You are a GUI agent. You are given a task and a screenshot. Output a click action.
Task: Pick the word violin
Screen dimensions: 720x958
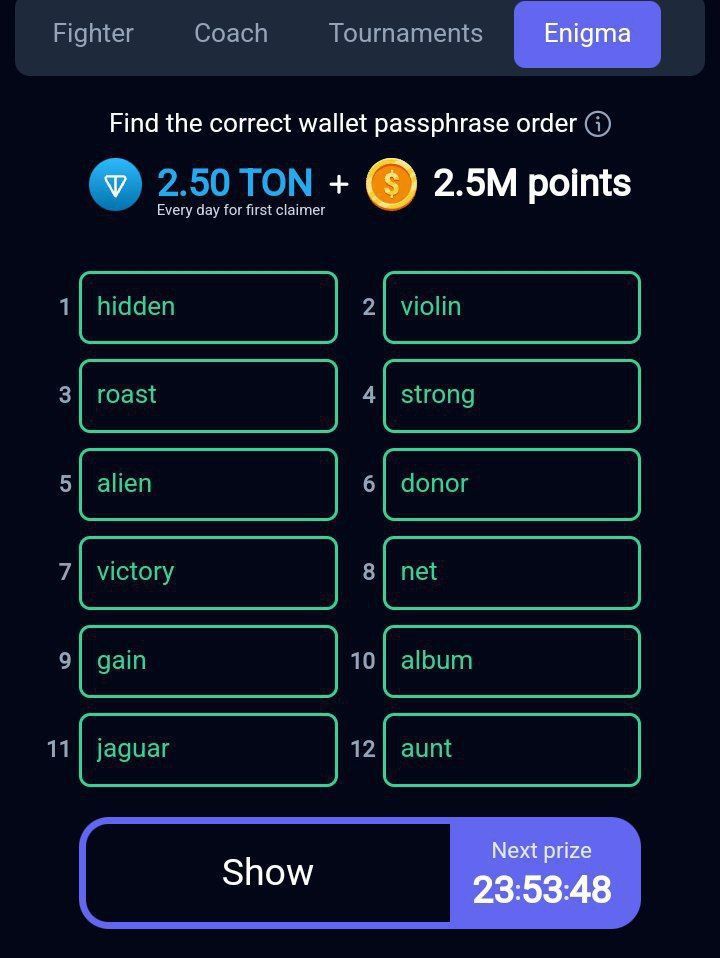tap(511, 307)
